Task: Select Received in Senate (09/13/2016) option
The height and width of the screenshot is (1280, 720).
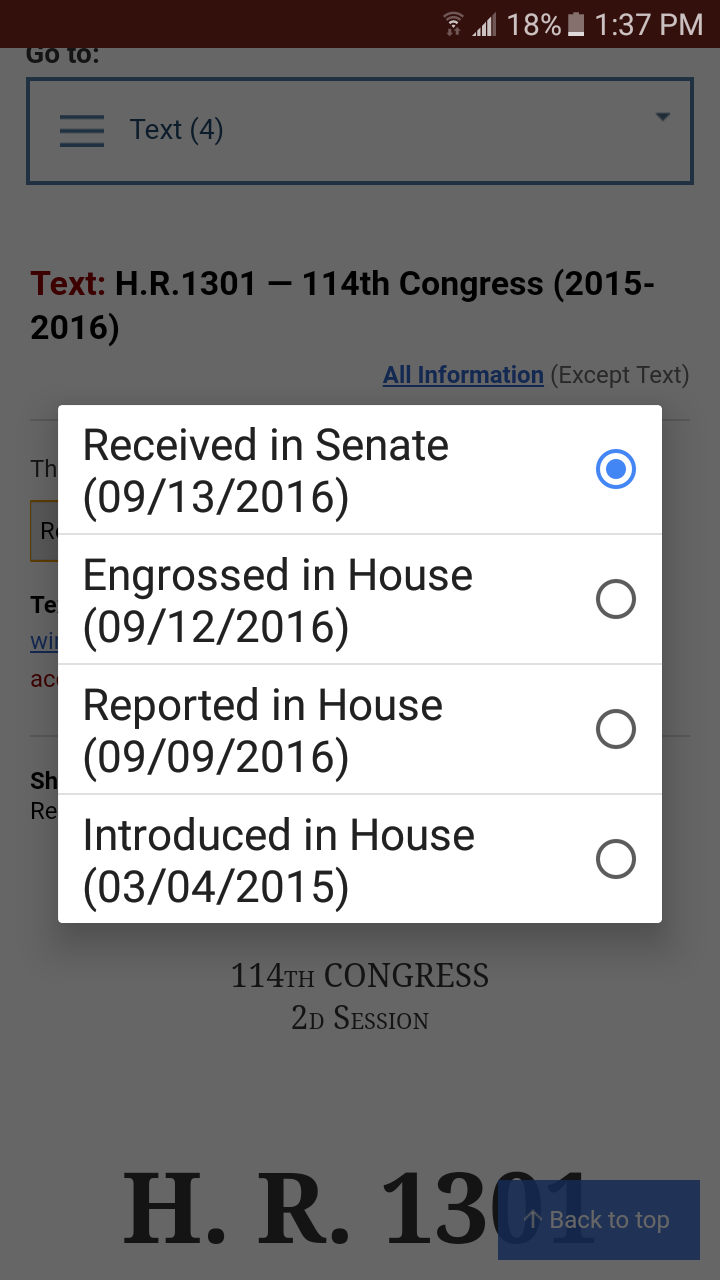Action: point(360,470)
